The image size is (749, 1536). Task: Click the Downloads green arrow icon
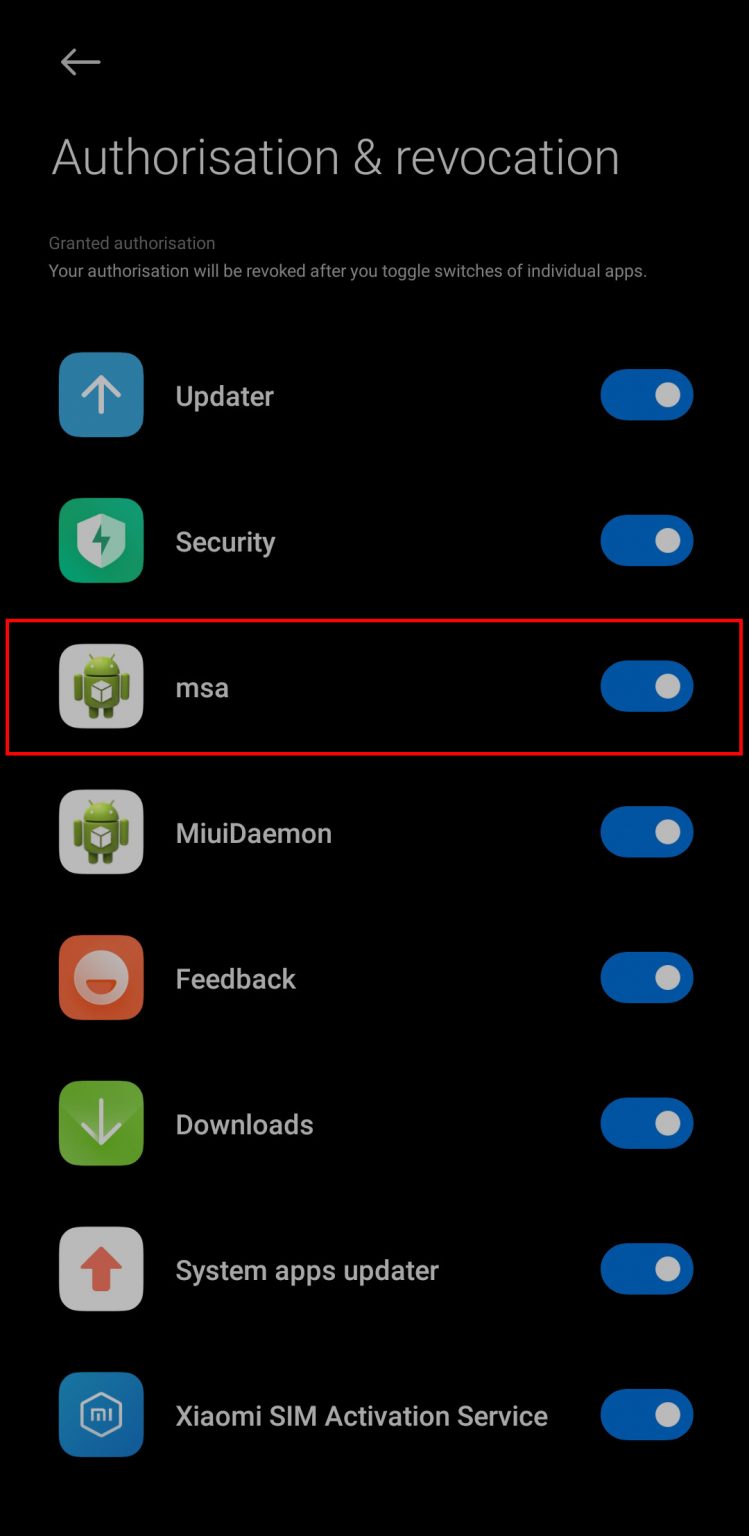(x=100, y=1123)
